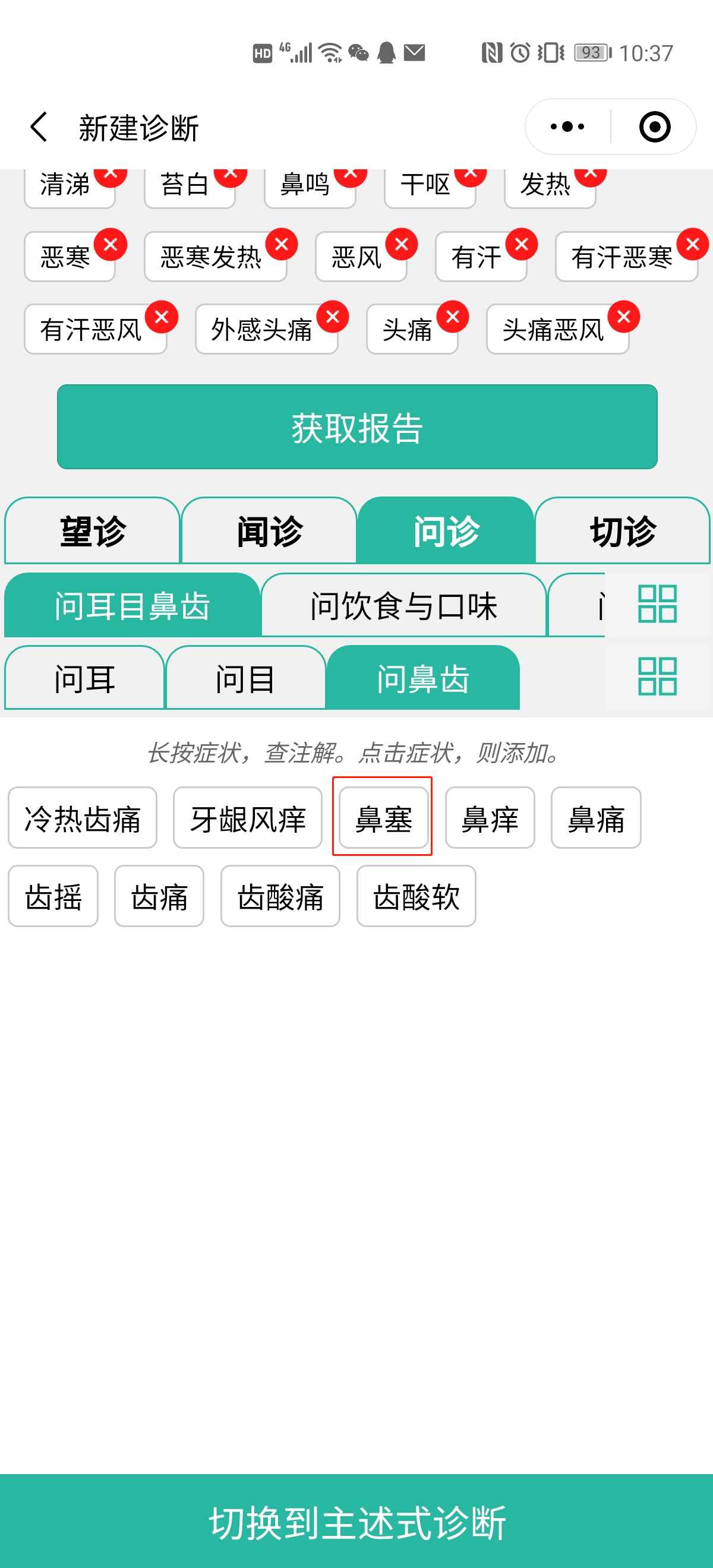
Task: Add the 齿酸软 symptom
Action: (x=416, y=896)
